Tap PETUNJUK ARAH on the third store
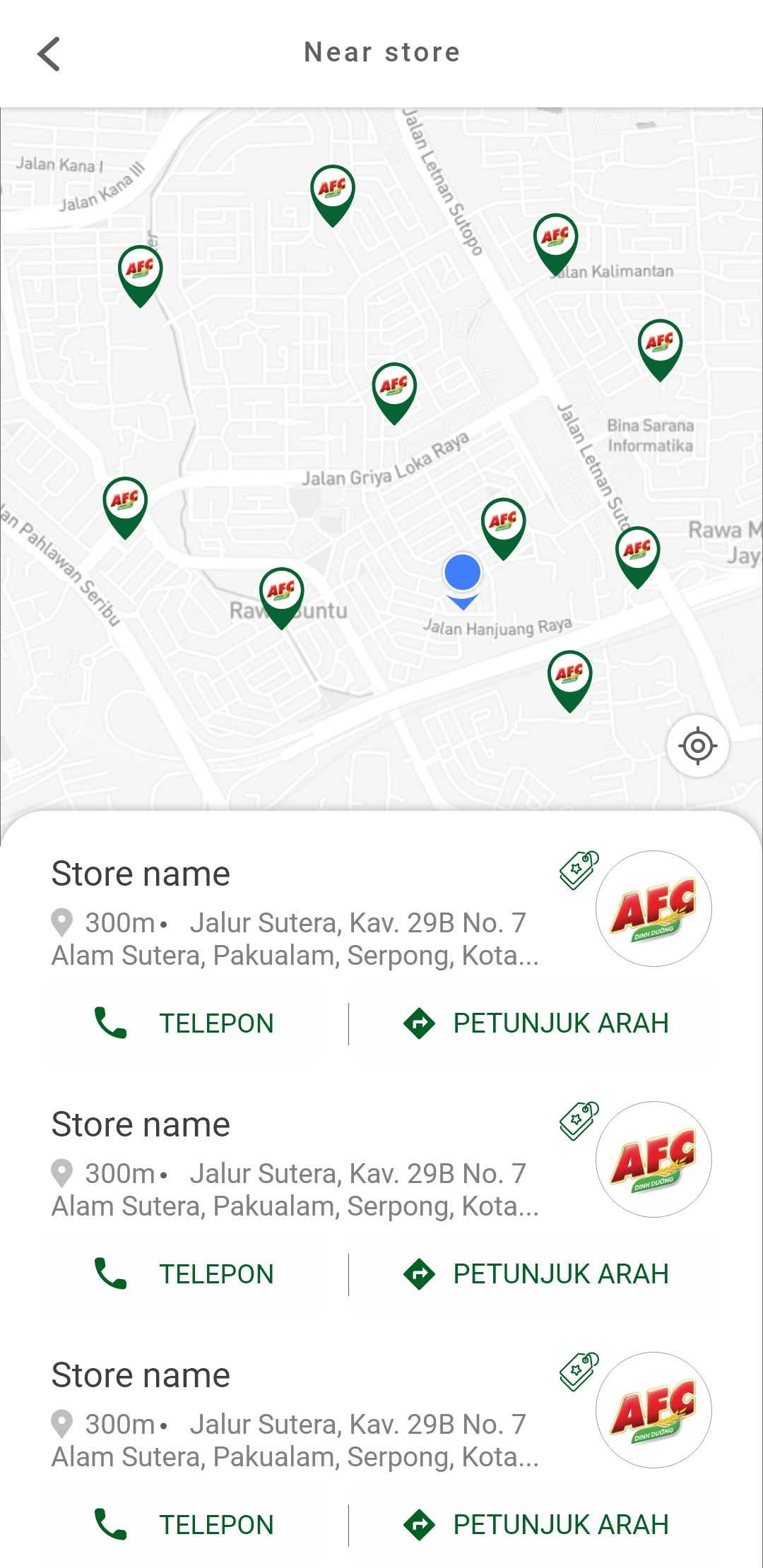This screenshot has height=1568, width=763. click(536, 1524)
